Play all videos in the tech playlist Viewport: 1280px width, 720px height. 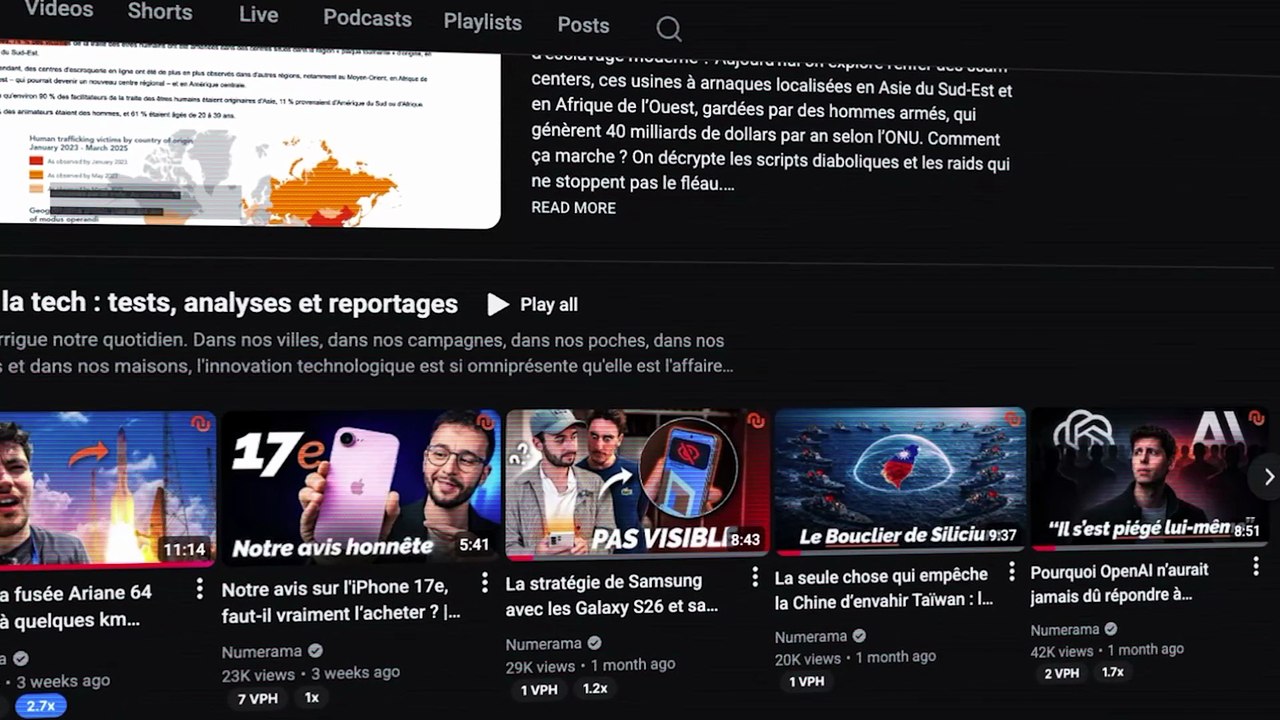(x=533, y=305)
